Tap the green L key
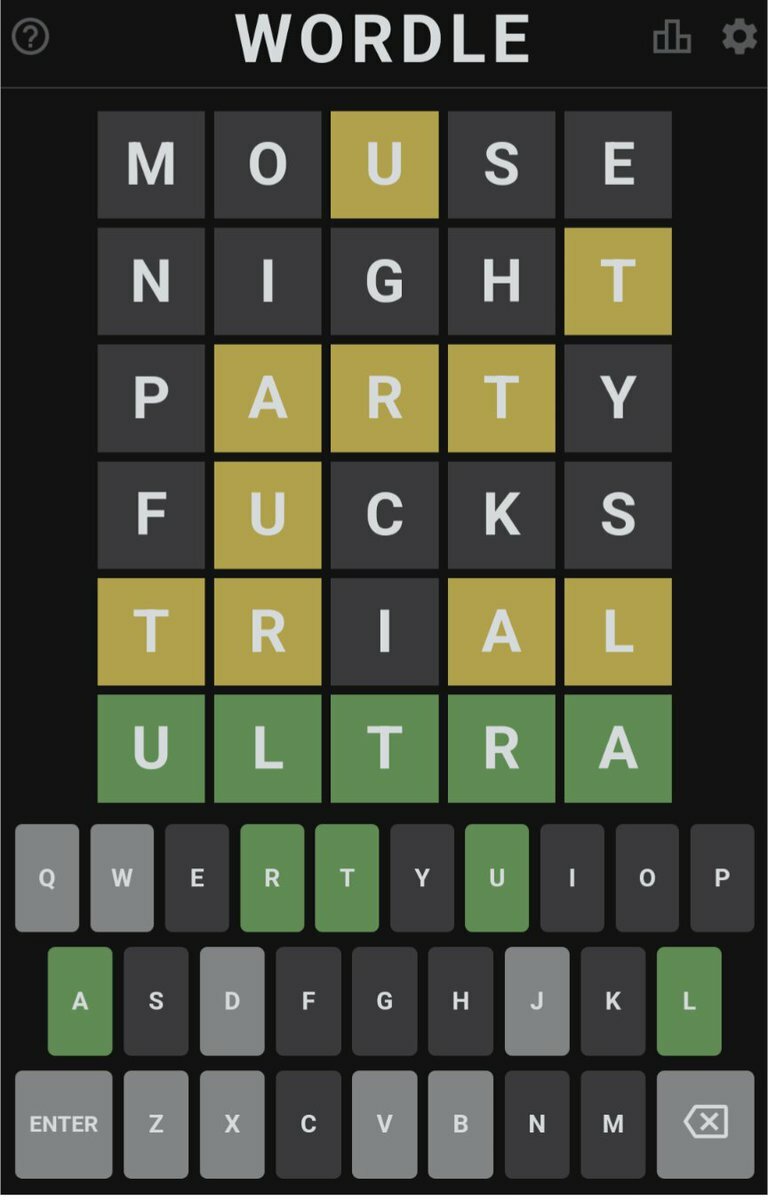The height and width of the screenshot is (1200, 768). (689, 1001)
